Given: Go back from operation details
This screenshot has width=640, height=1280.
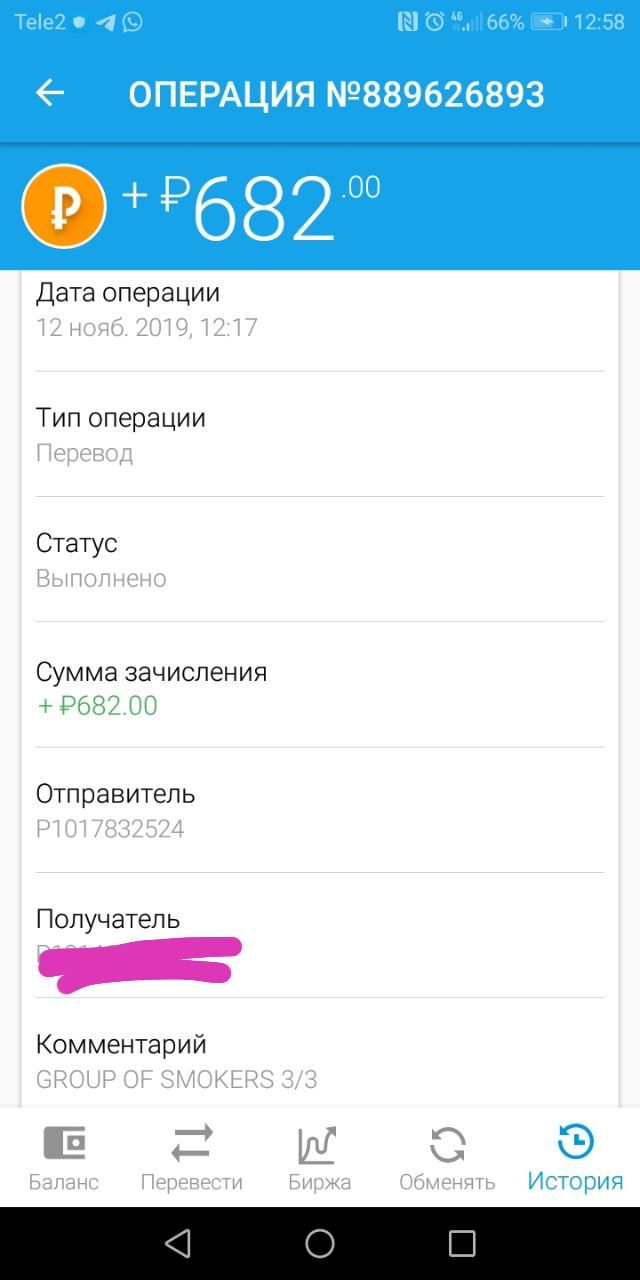Looking at the screenshot, I should coord(50,94).
